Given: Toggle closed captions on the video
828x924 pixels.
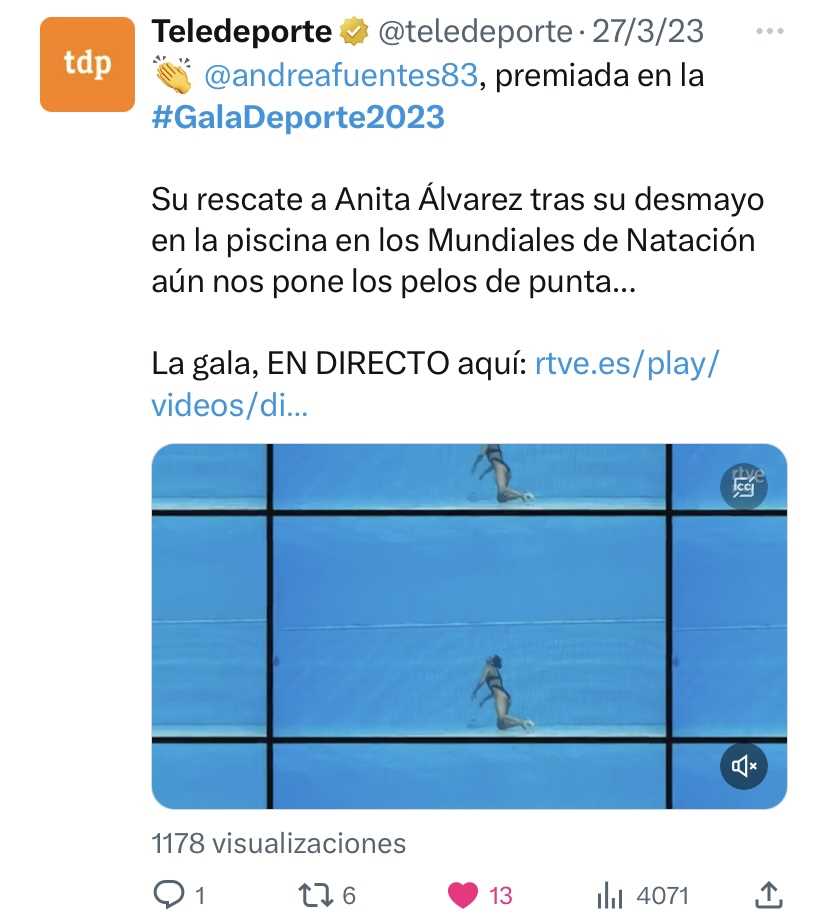Looking at the screenshot, I should (x=743, y=487).
